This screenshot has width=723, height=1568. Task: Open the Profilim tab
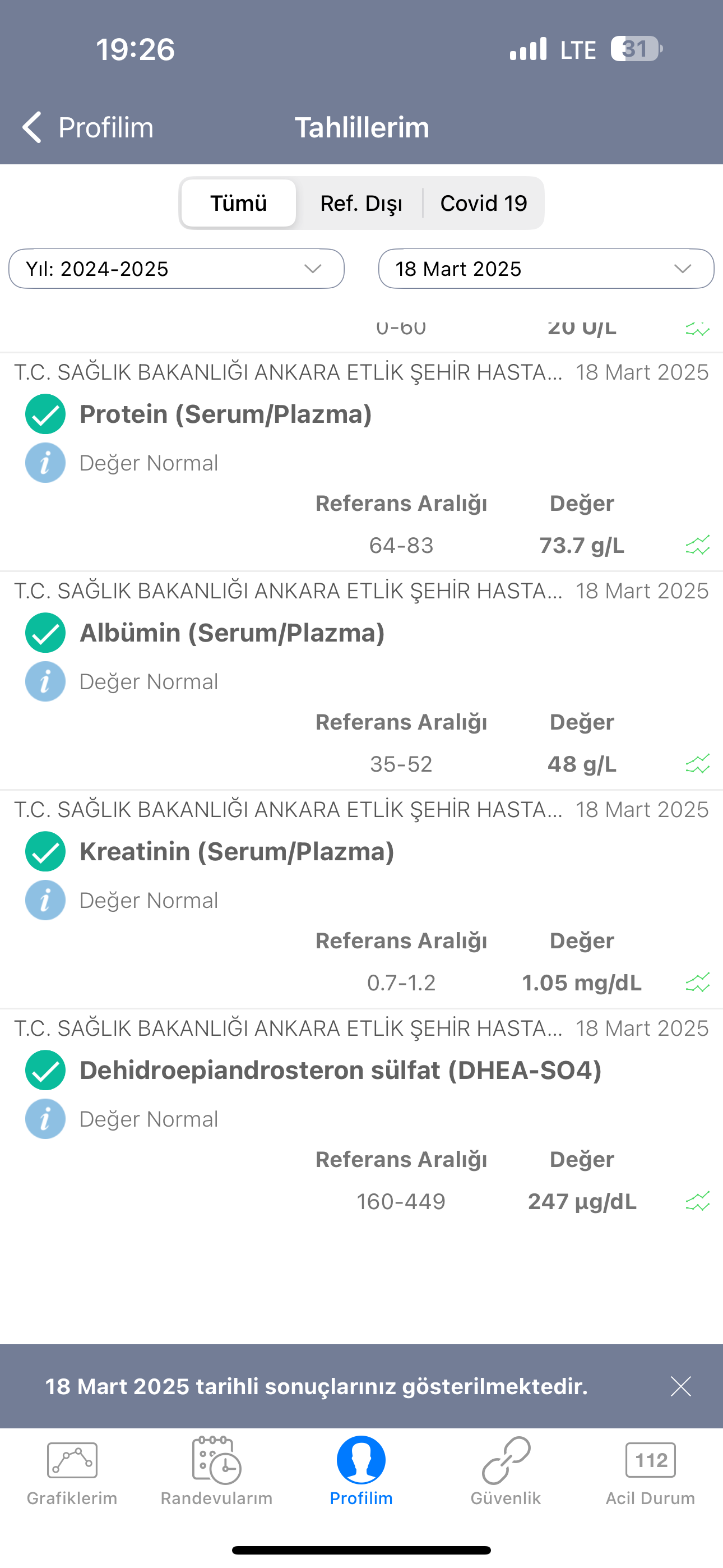tap(361, 1471)
